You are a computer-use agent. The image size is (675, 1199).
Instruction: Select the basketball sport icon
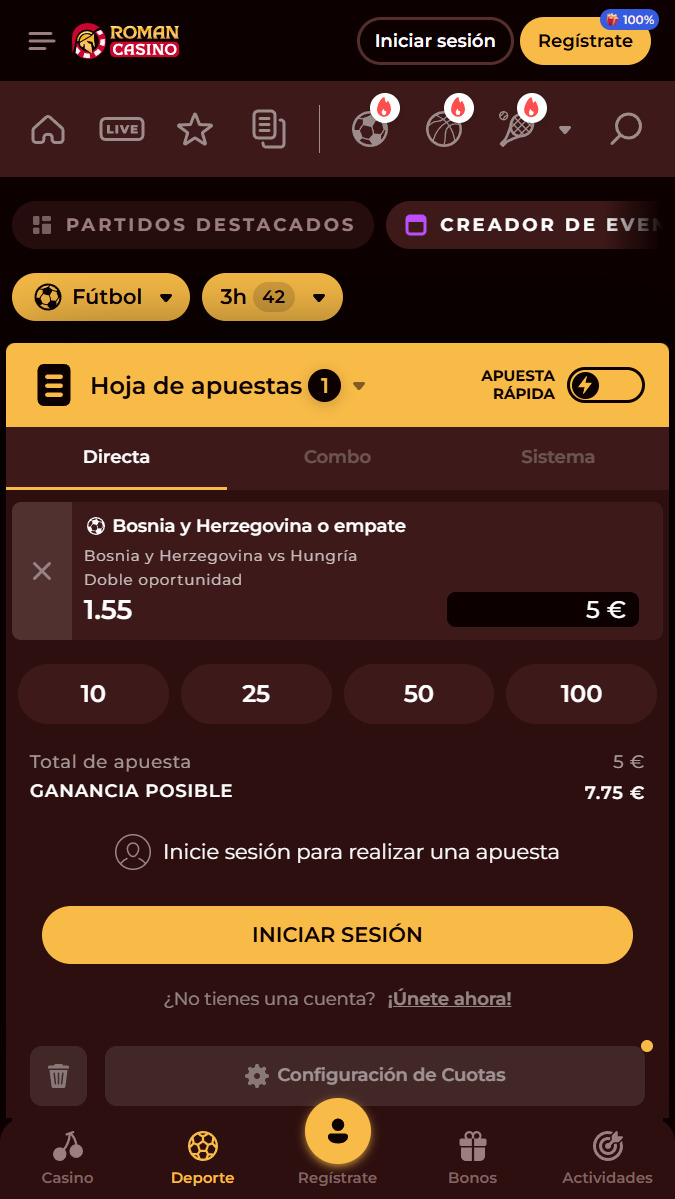click(444, 129)
